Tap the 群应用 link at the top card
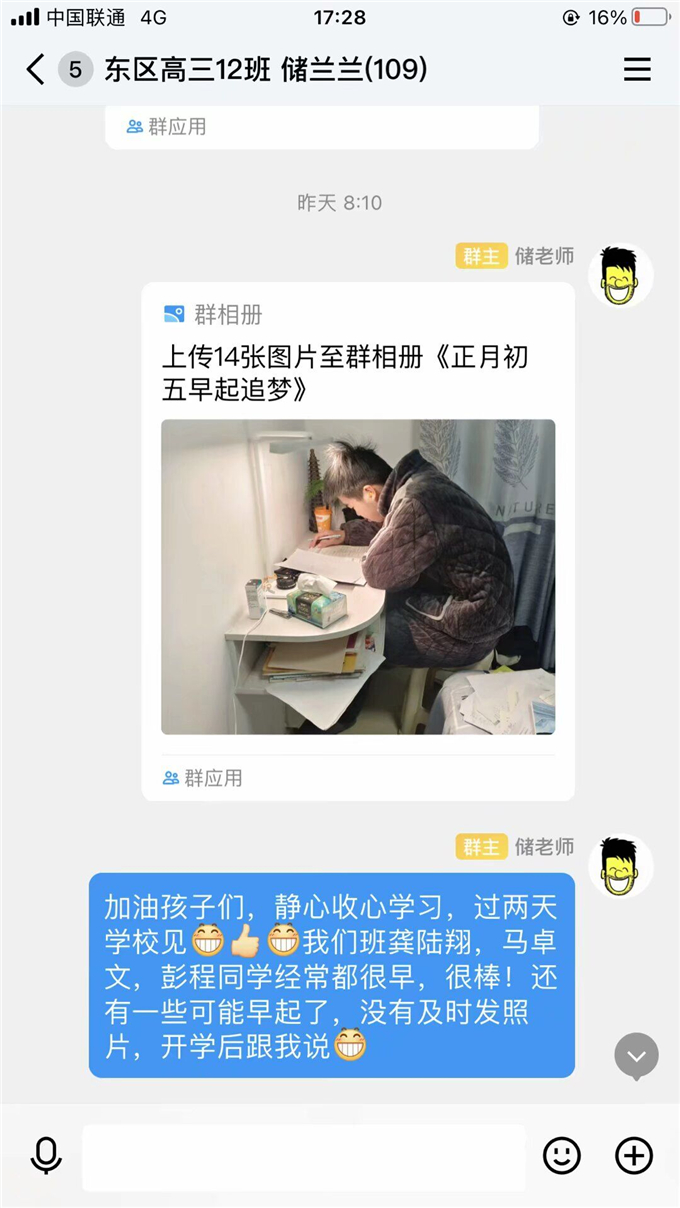 click(166, 127)
